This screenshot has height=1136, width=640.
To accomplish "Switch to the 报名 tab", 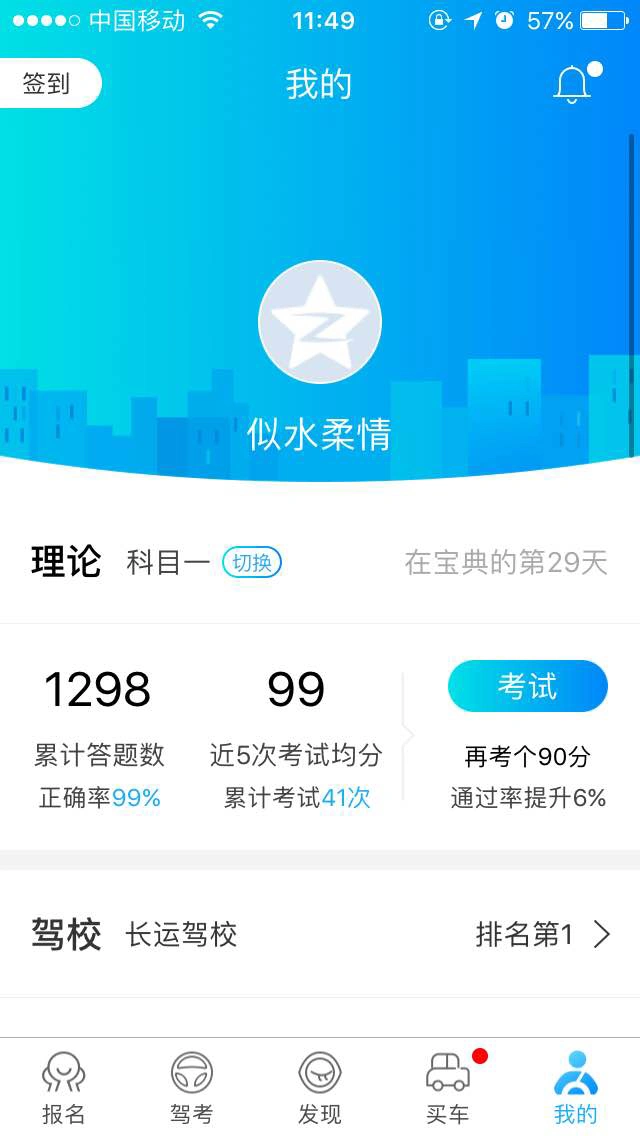I will click(x=64, y=1088).
